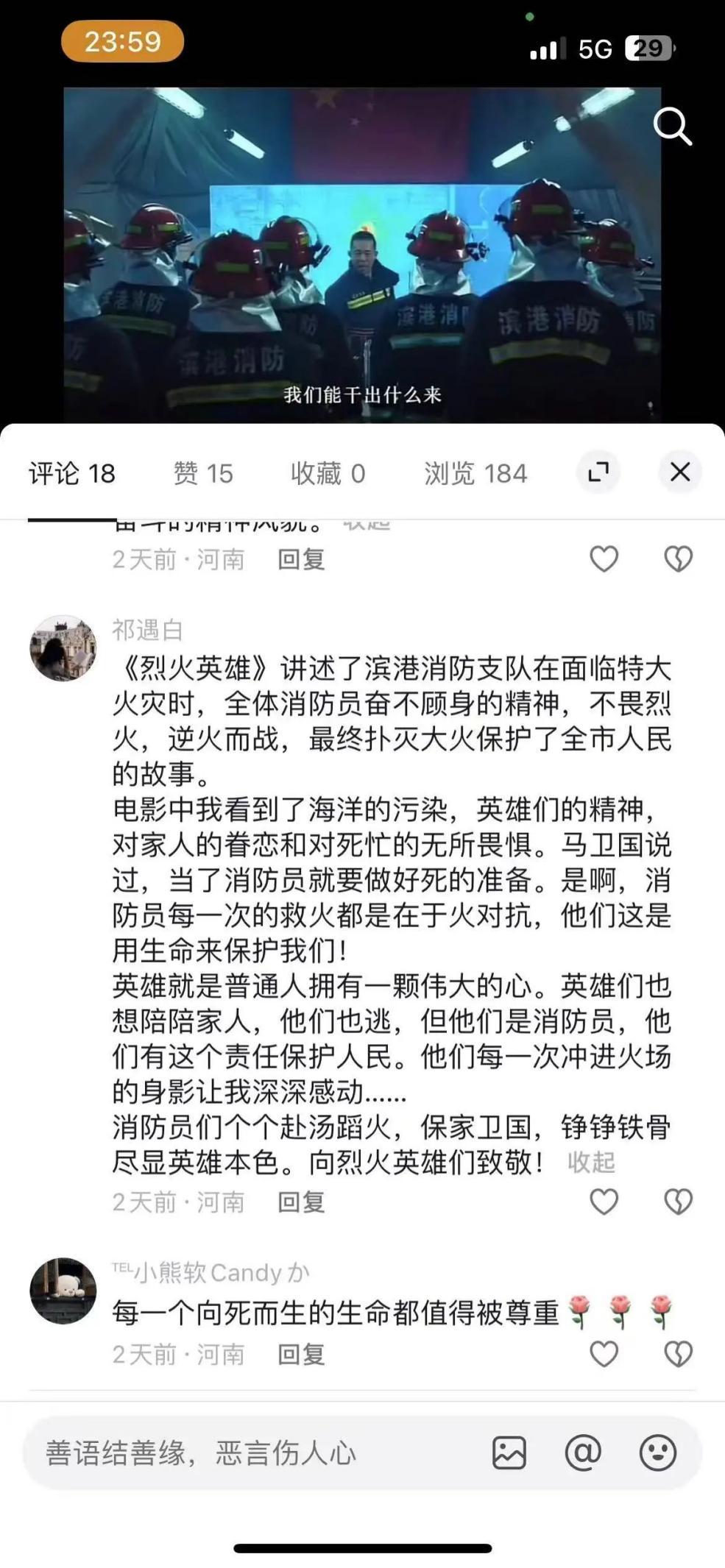Select the 评论 18 tab

(72, 473)
